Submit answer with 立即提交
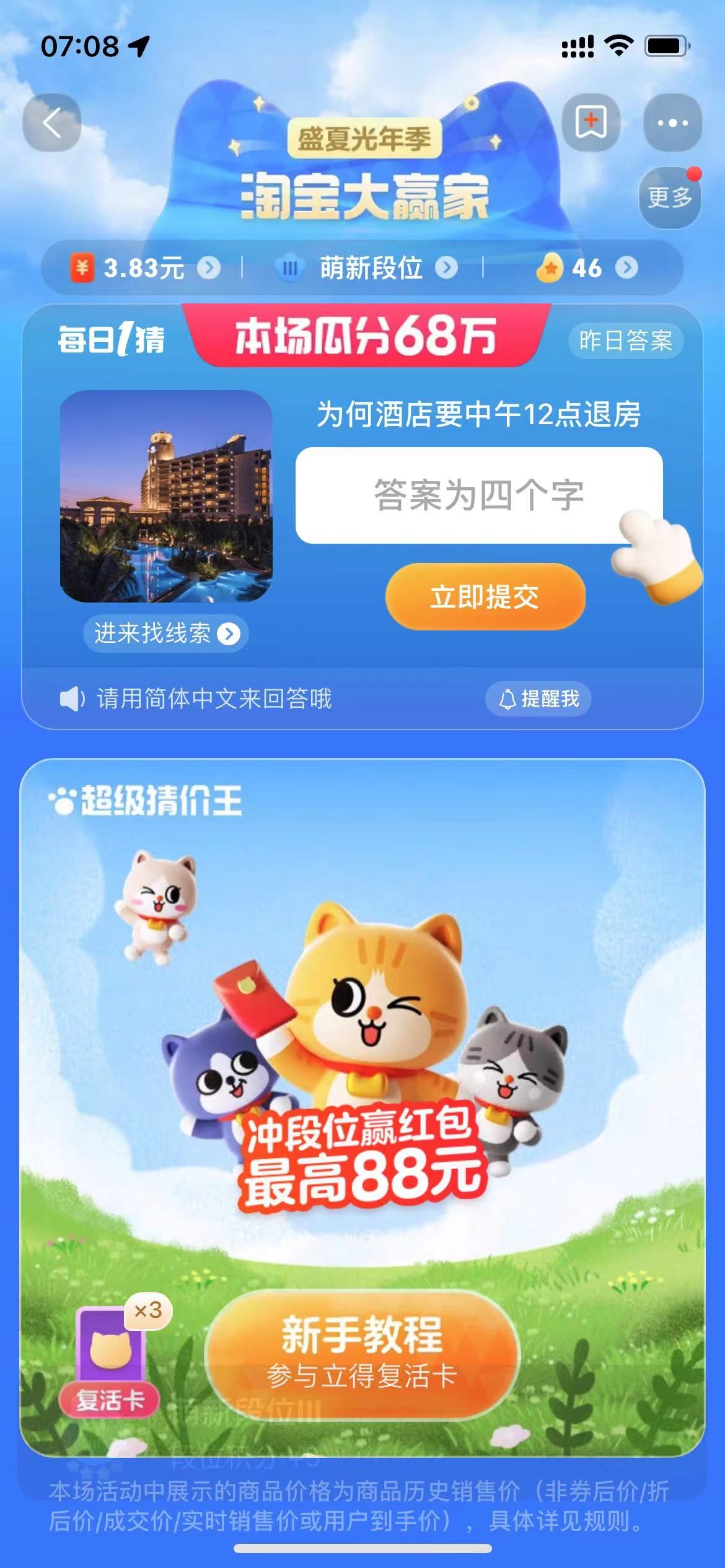Screen dimensions: 725x1568 tap(485, 596)
